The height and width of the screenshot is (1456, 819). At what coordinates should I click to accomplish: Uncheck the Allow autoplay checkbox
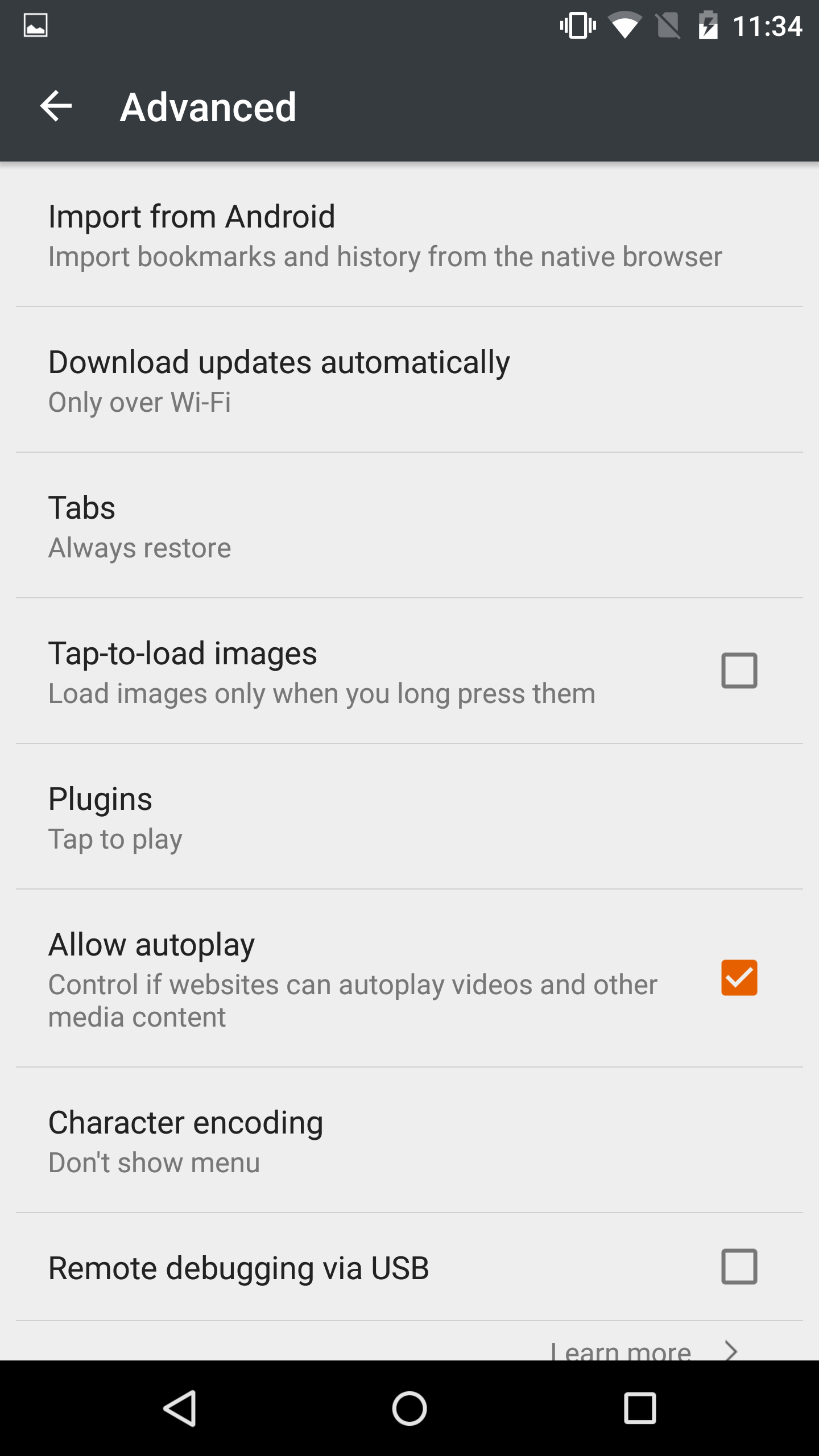pos(739,978)
